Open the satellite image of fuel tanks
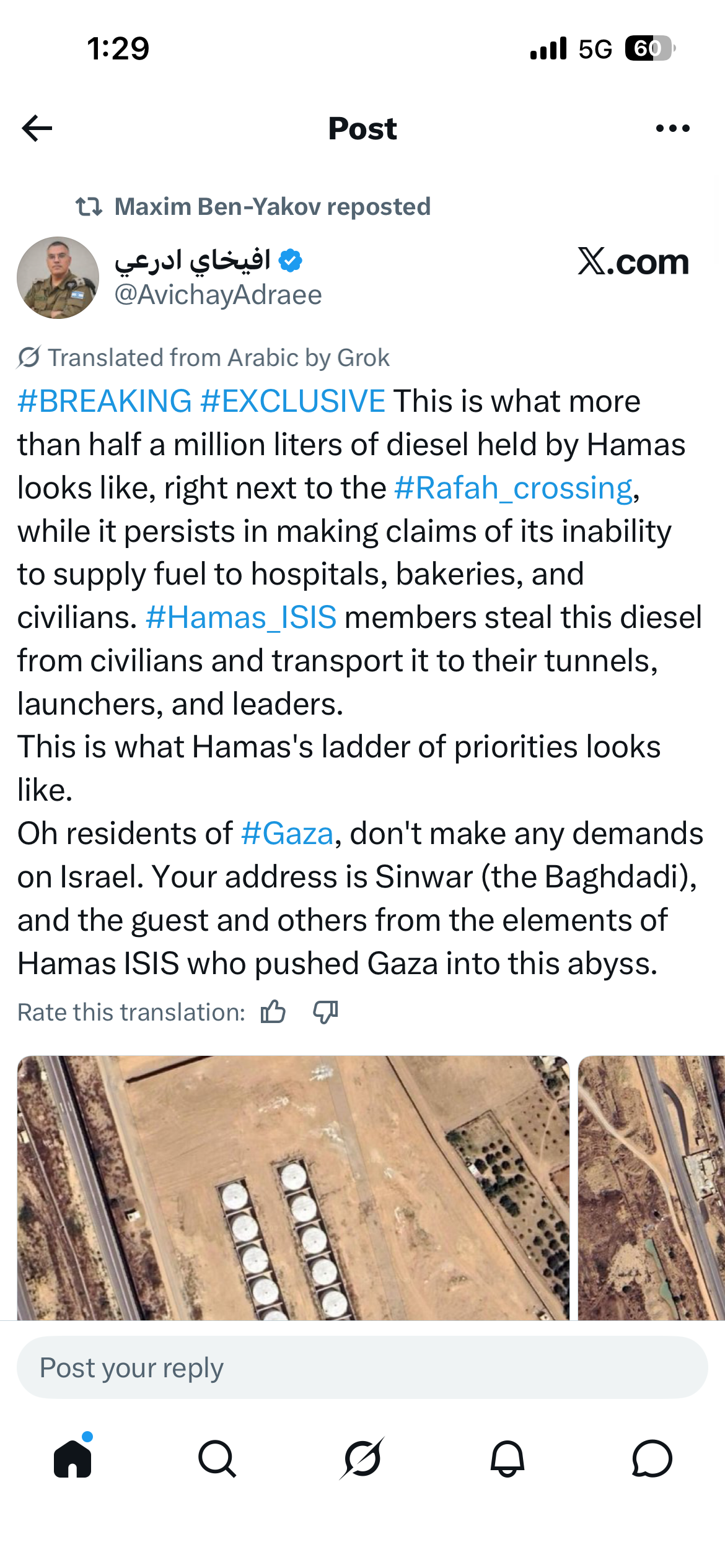The width and height of the screenshot is (725, 1568). (x=293, y=1187)
